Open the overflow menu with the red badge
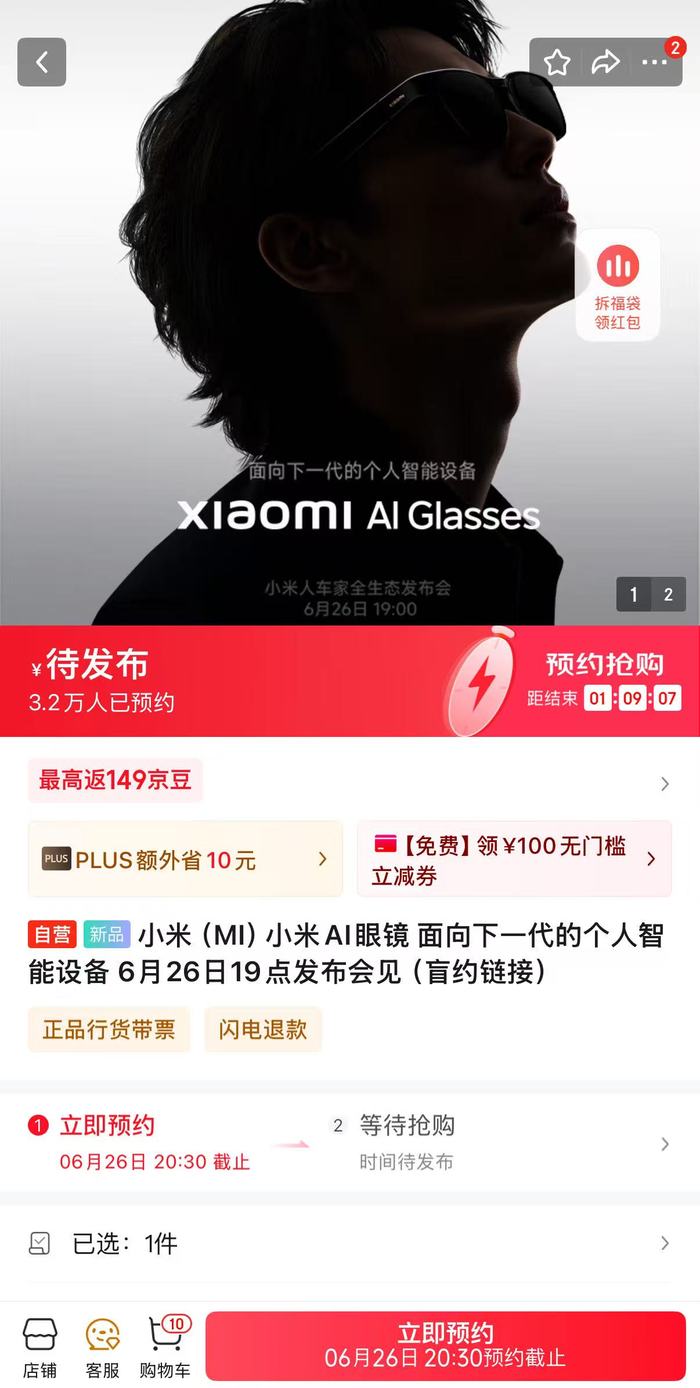This screenshot has height=1388, width=700. click(x=655, y=62)
